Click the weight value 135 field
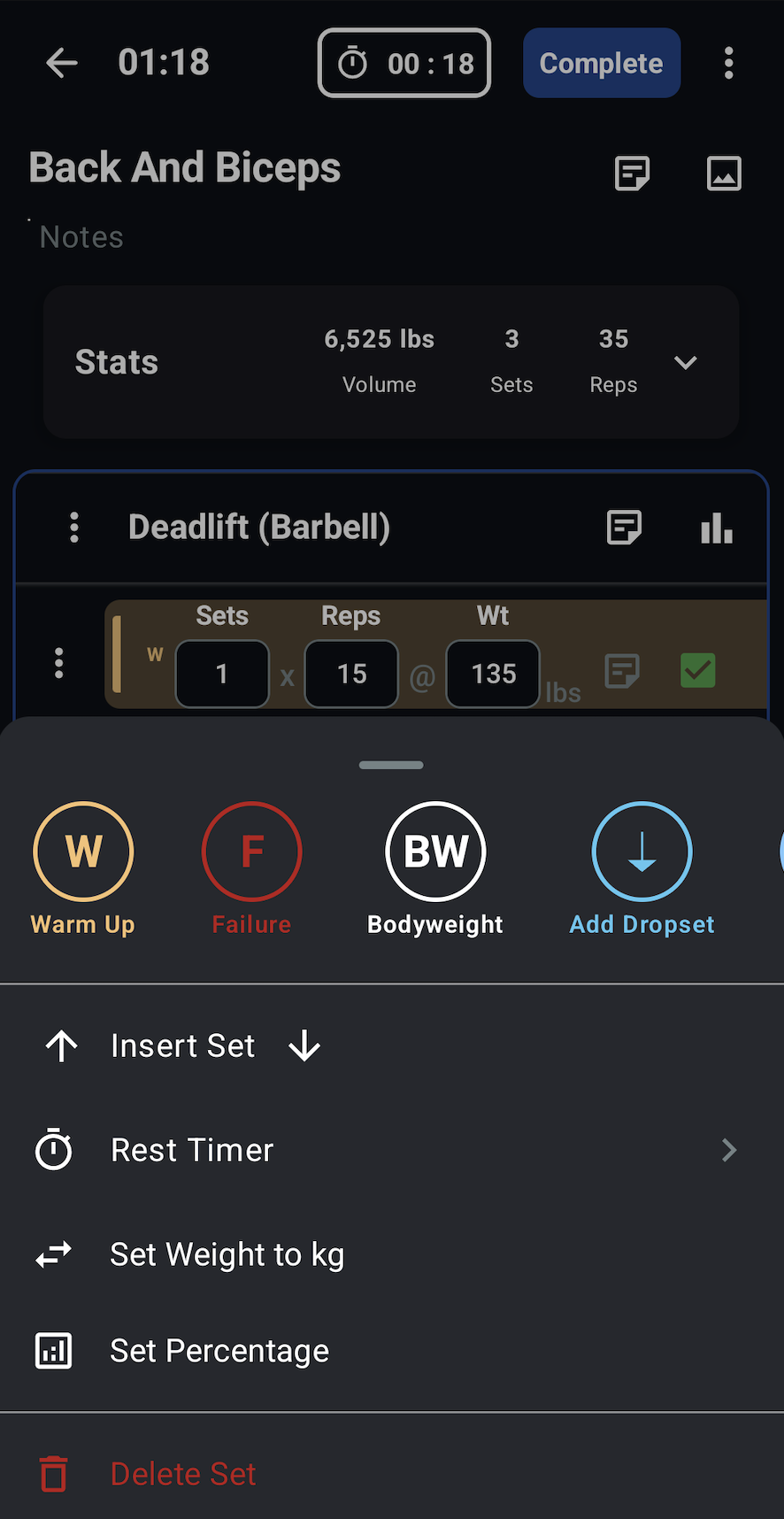The height and width of the screenshot is (1519, 784). point(492,674)
